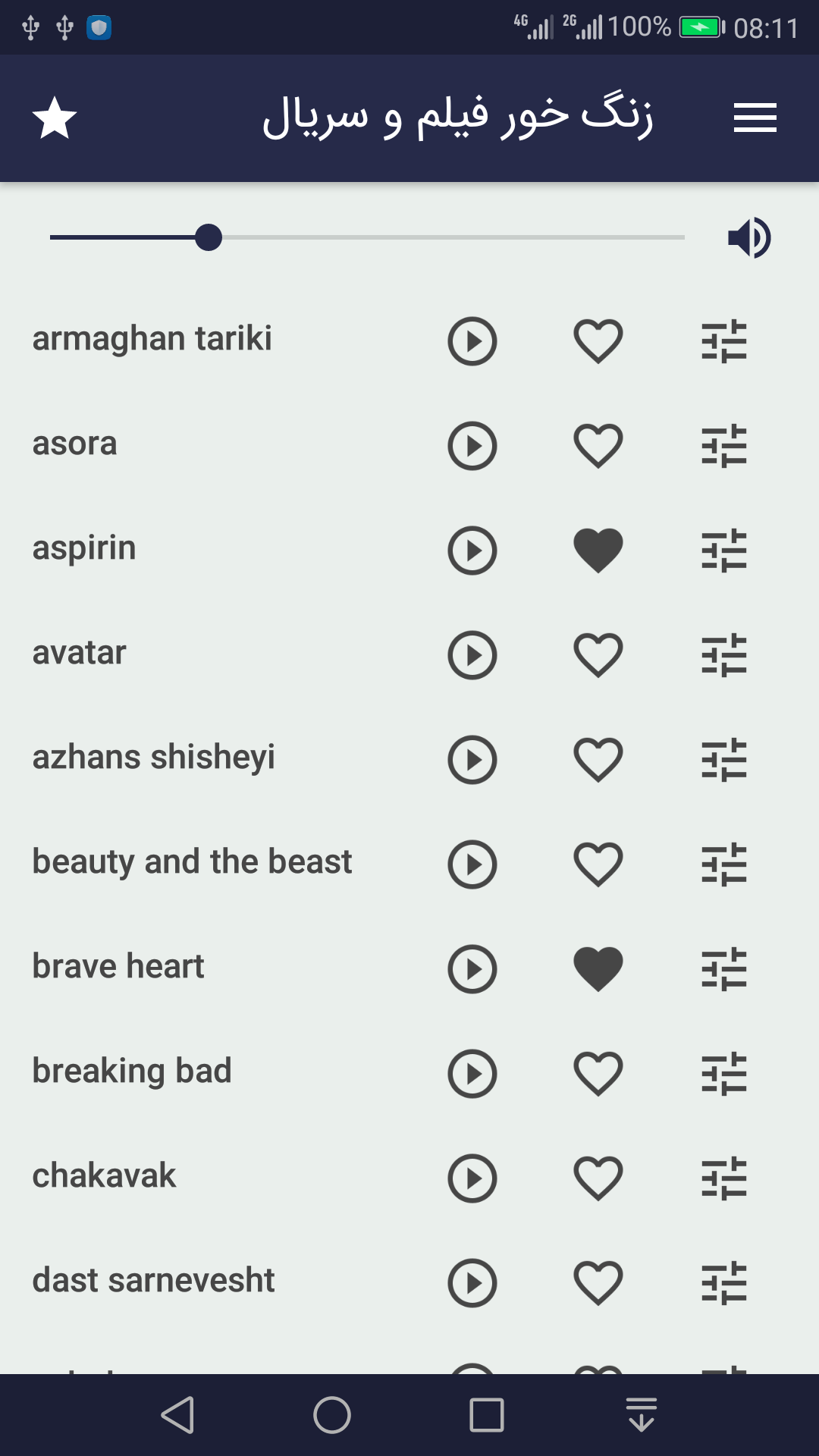This screenshot has width=819, height=1456.
Task: Open settings options for avatar
Action: pos(723,655)
